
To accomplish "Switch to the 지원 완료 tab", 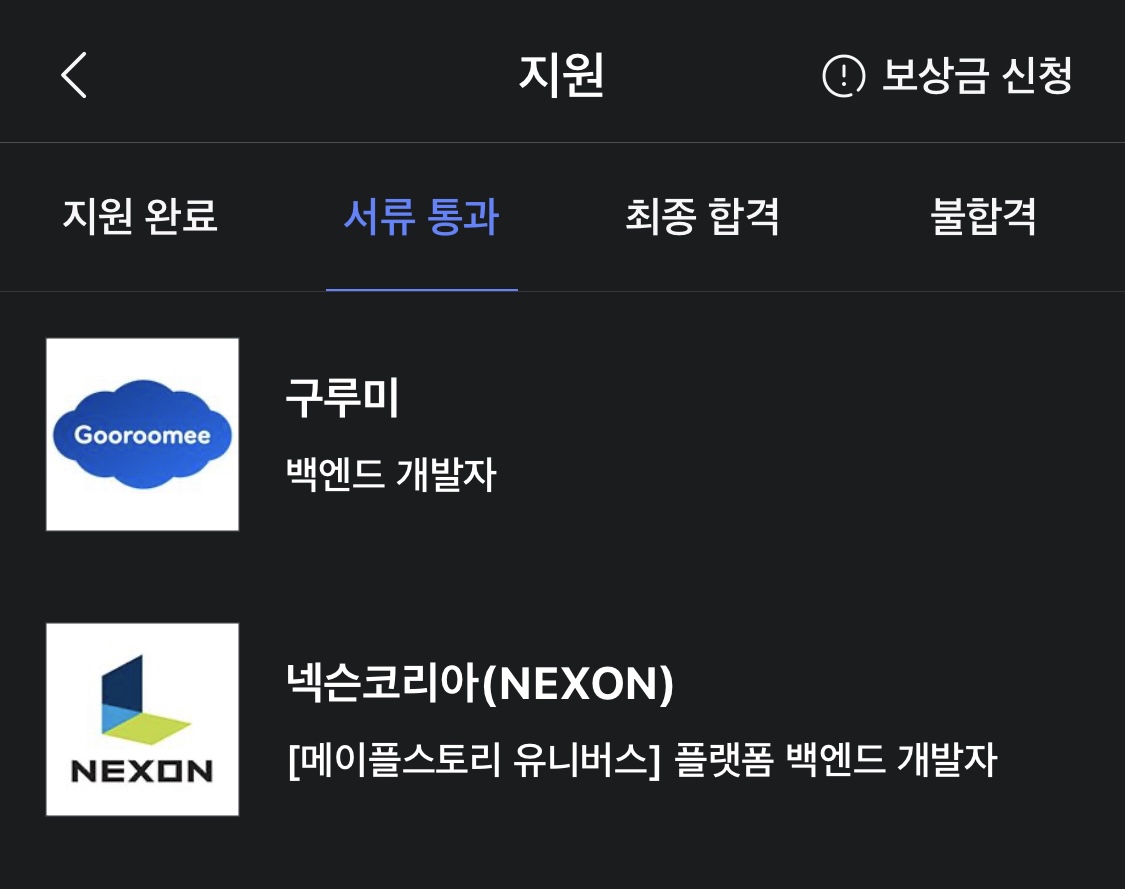I will [140, 217].
